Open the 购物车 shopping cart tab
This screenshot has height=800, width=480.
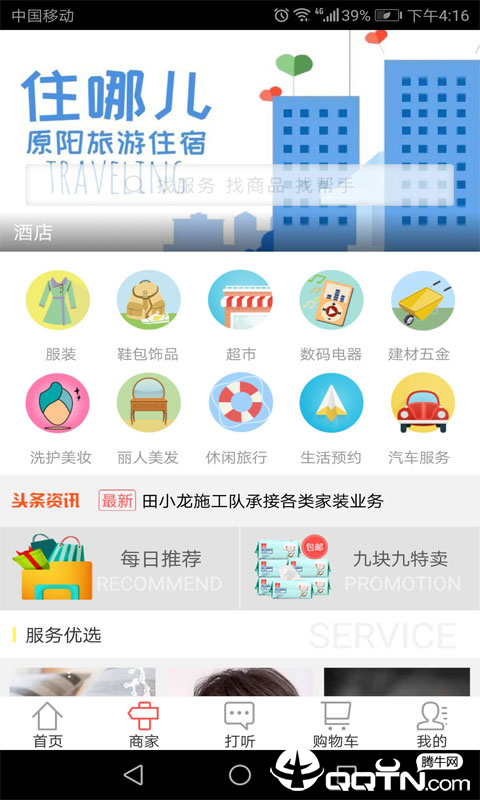coord(336,724)
